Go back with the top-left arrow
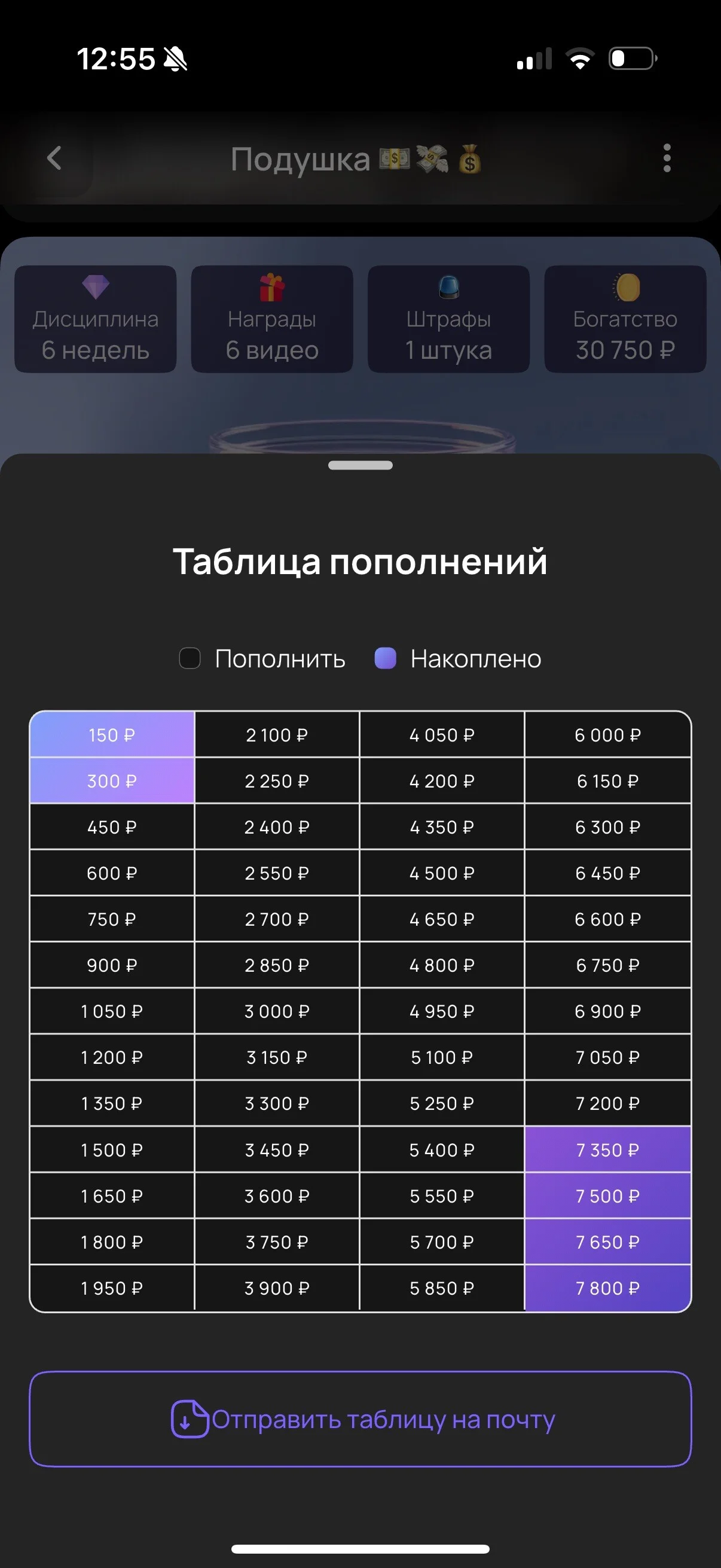This screenshot has width=721, height=1568. click(x=54, y=158)
